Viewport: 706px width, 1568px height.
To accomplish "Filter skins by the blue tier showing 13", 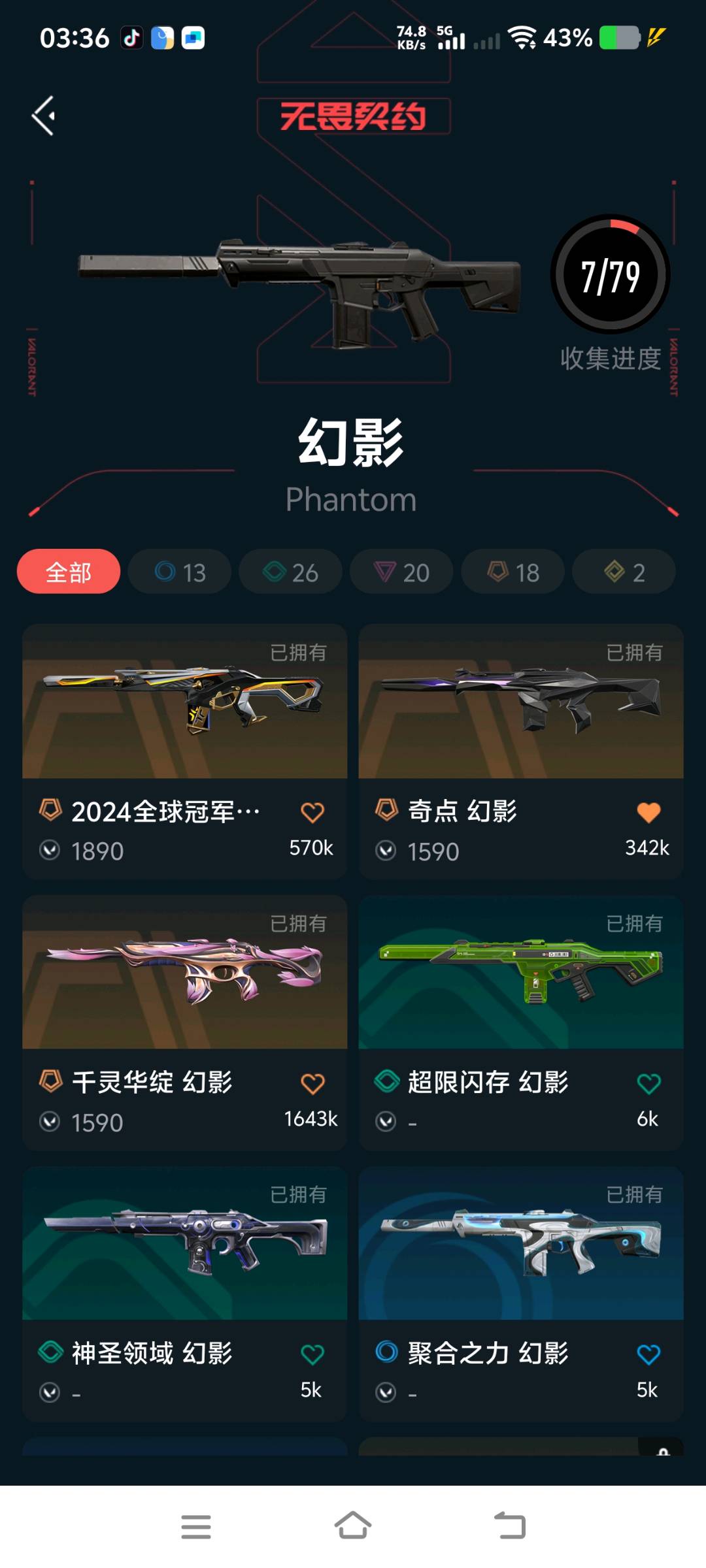I will (180, 572).
